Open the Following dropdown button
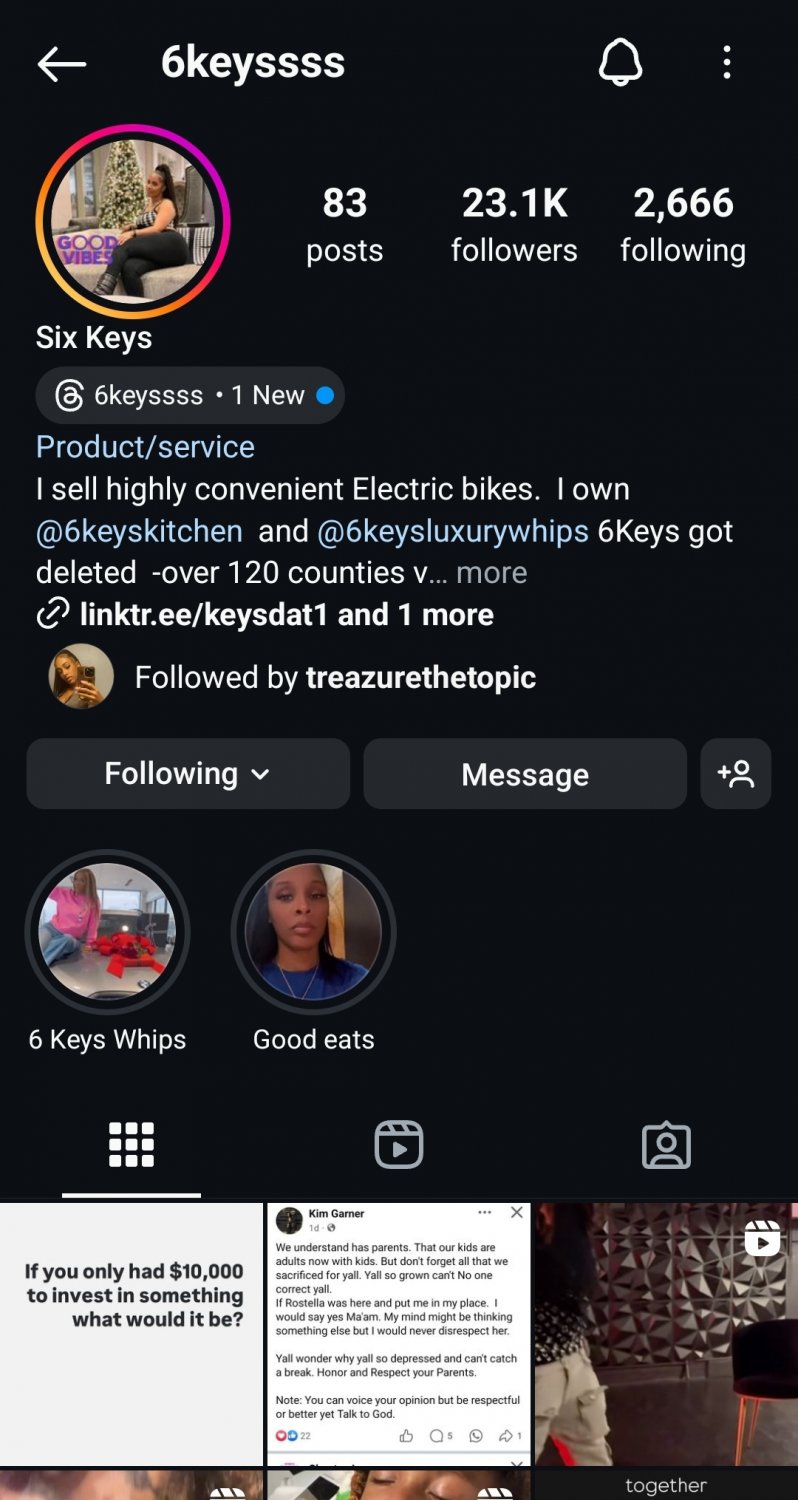The image size is (798, 1500). point(188,774)
